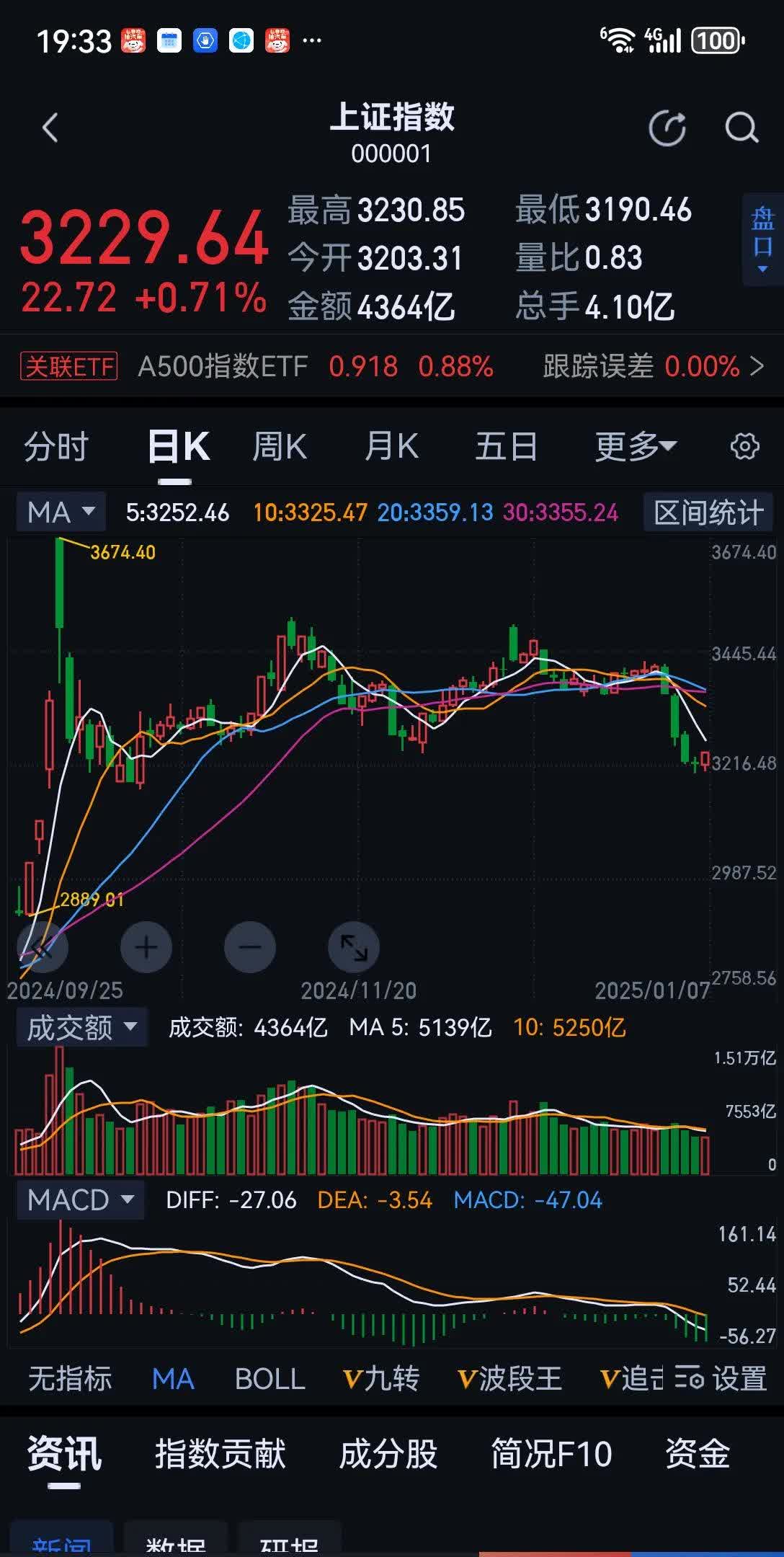The image size is (784, 1557).
Task: Open the A500指数ETF link
Action: (225, 366)
